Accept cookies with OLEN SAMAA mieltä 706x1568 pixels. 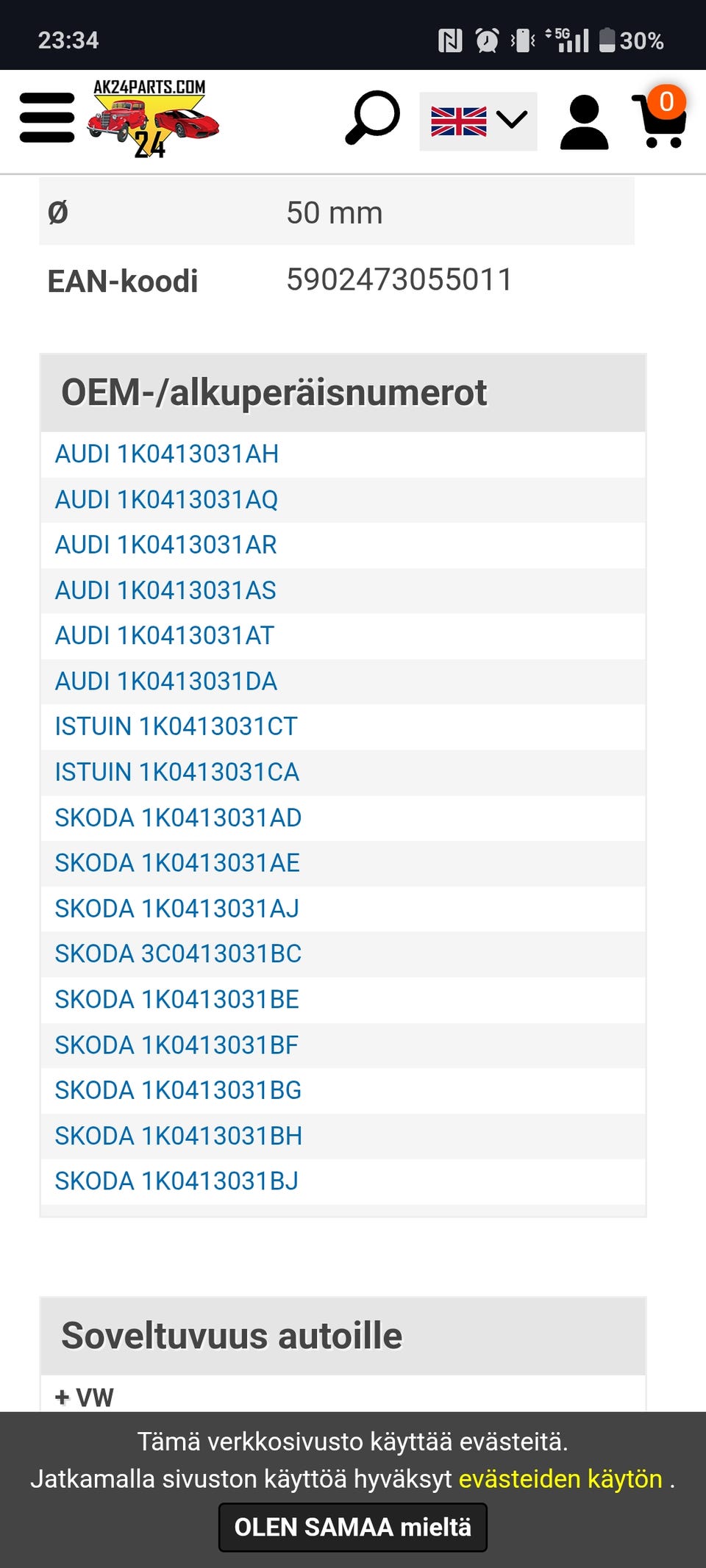point(353,1528)
